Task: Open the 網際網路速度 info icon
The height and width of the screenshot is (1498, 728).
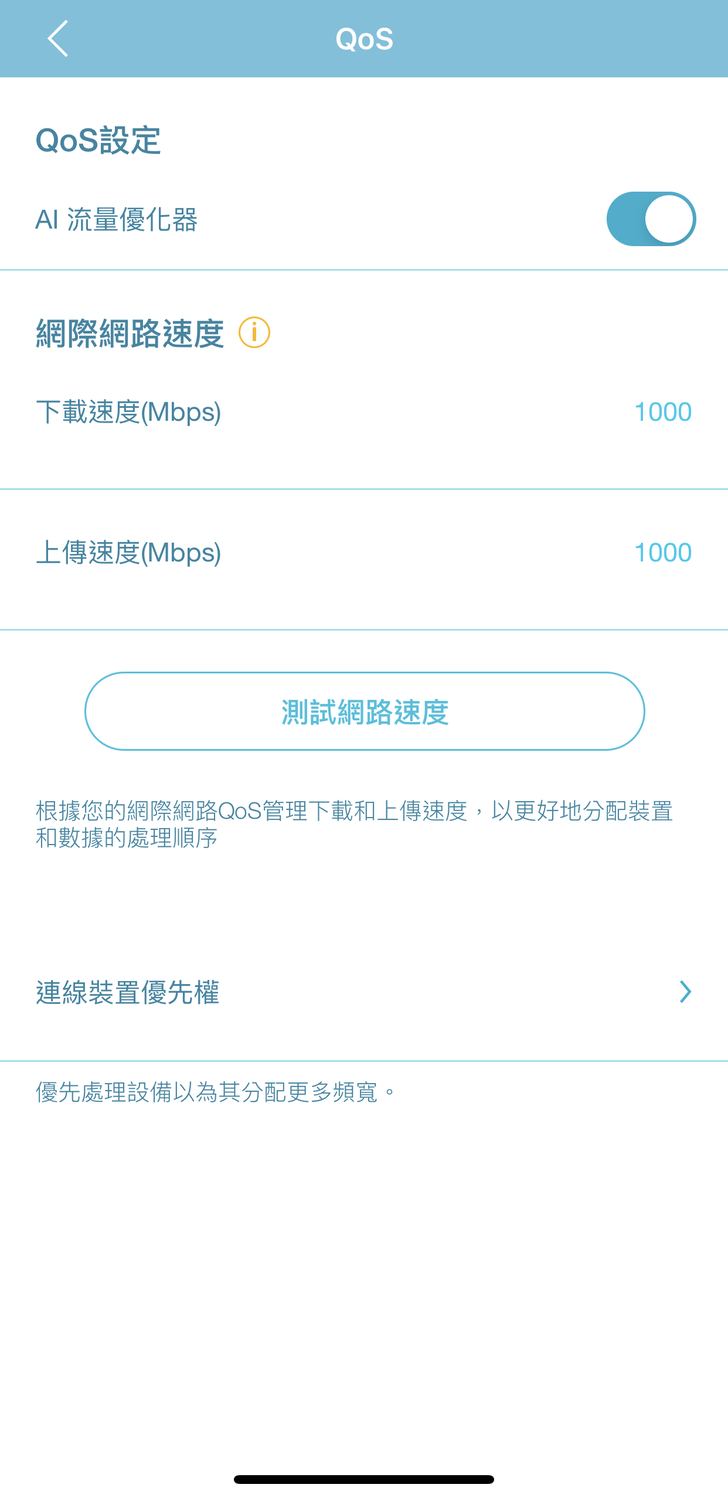Action: 254,332
